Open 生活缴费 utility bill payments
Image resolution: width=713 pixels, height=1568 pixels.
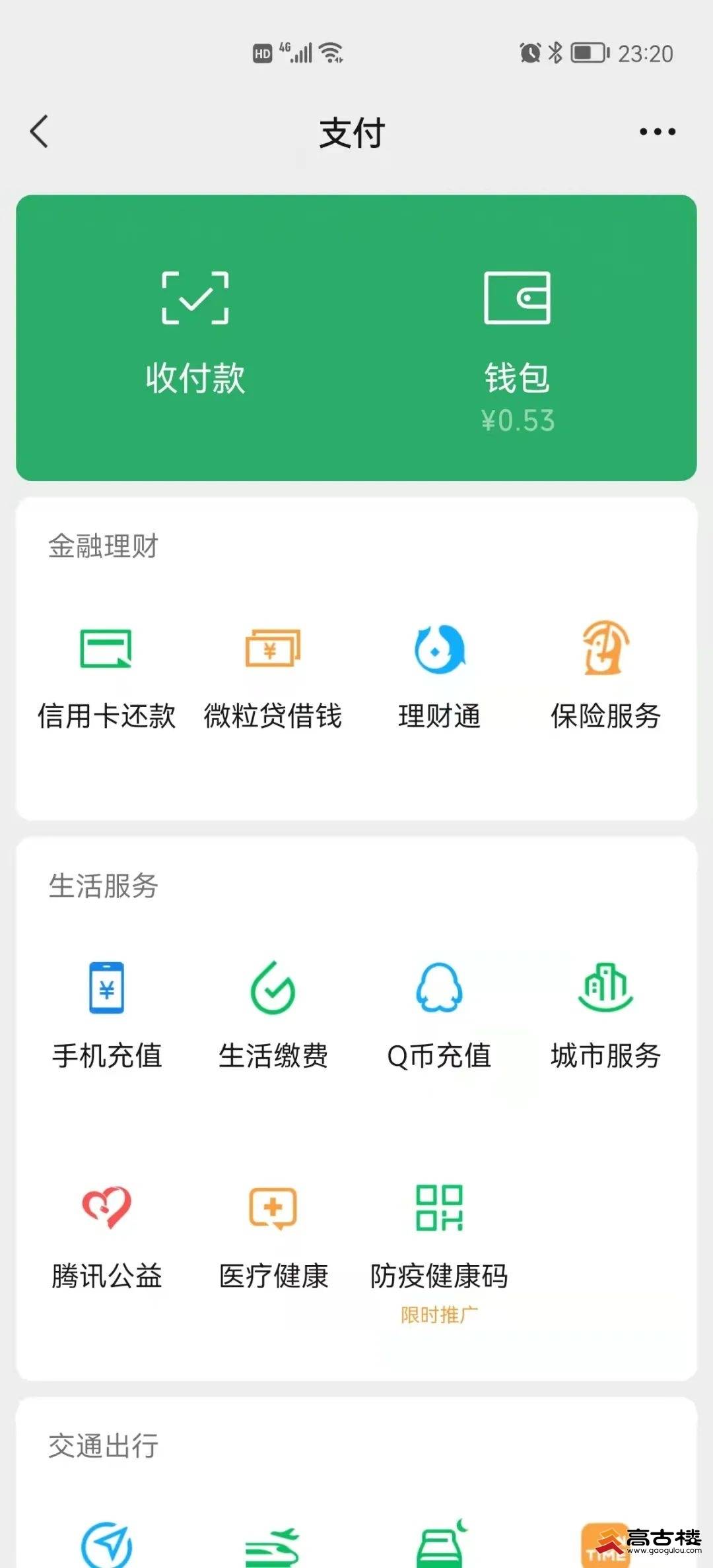pos(273,1016)
